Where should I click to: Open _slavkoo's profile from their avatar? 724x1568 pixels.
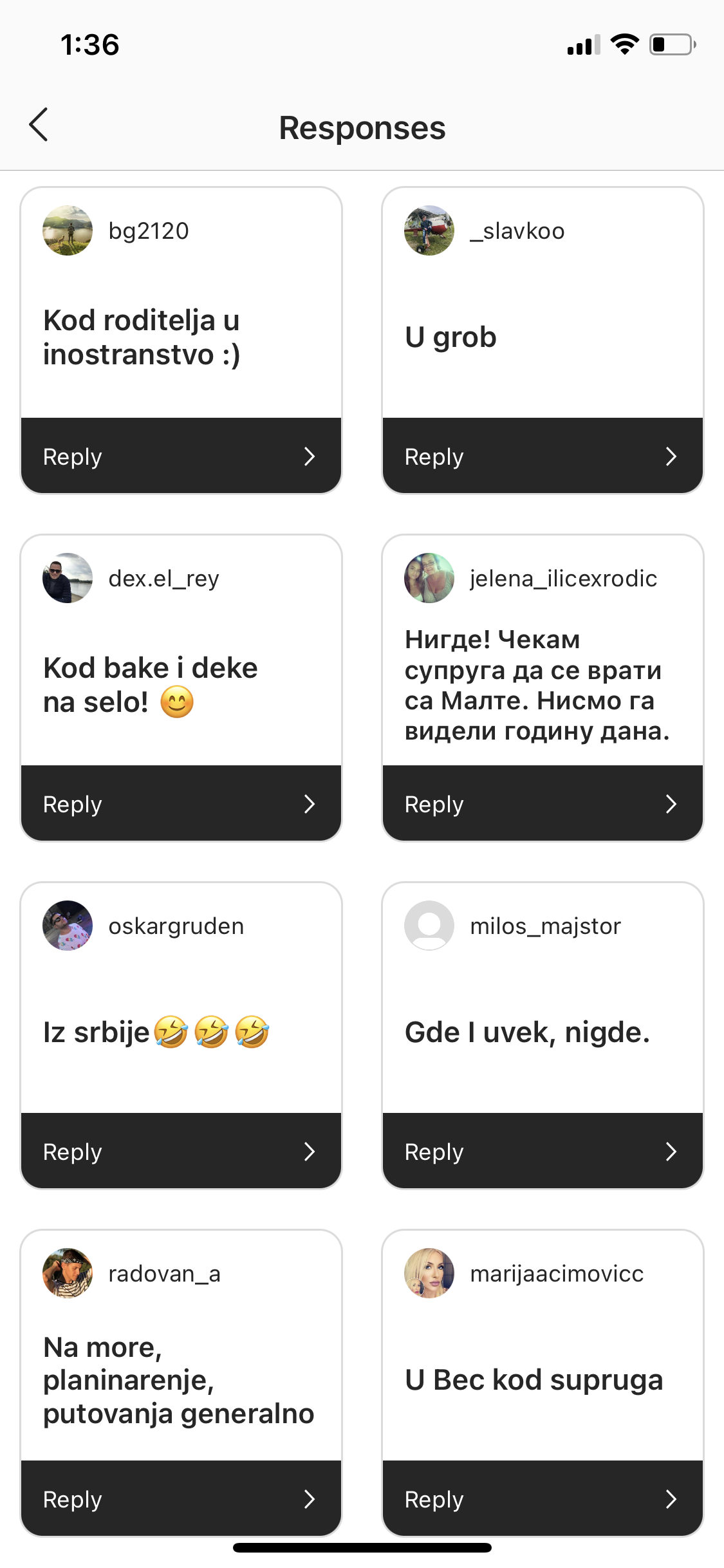click(429, 230)
